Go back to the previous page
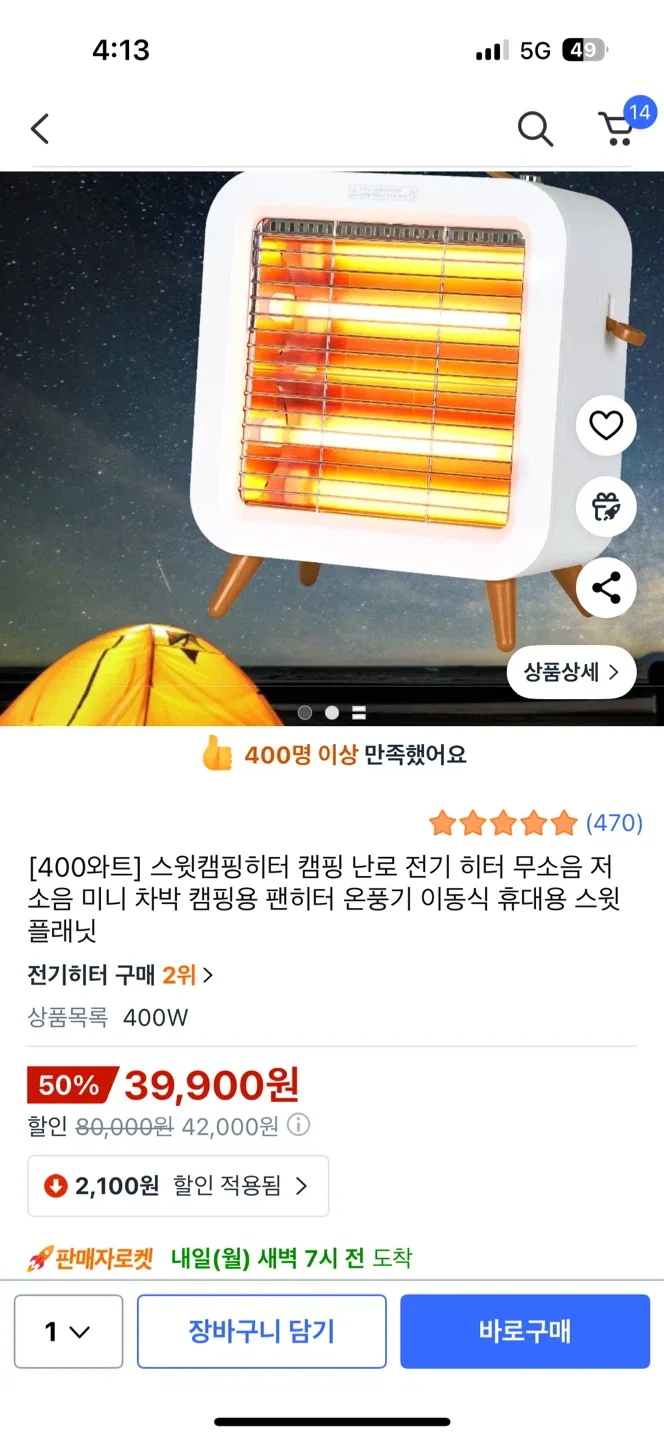664x1440 pixels. [x=40, y=129]
